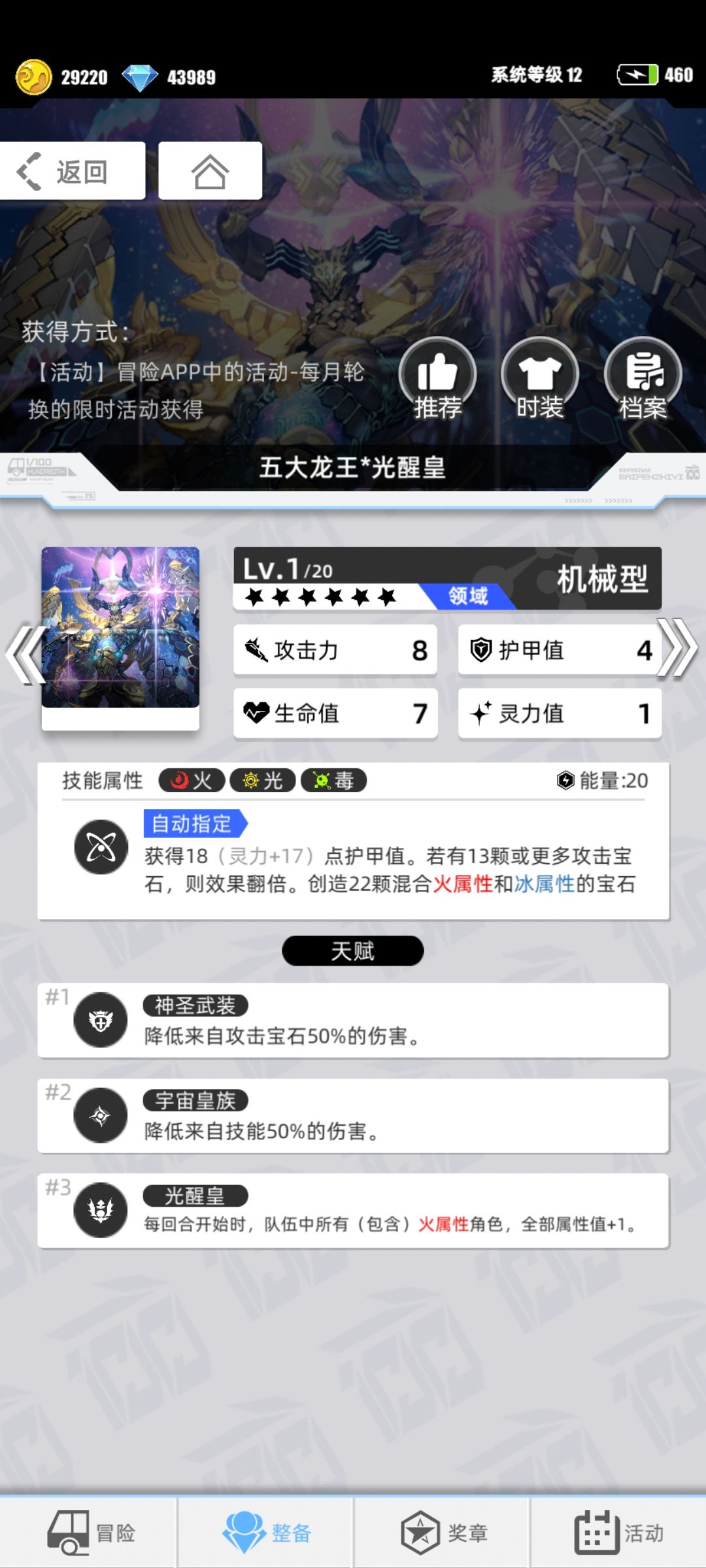The image size is (706, 1568).
Task: Open the 档案 archive icon
Action: pyautogui.click(x=644, y=375)
